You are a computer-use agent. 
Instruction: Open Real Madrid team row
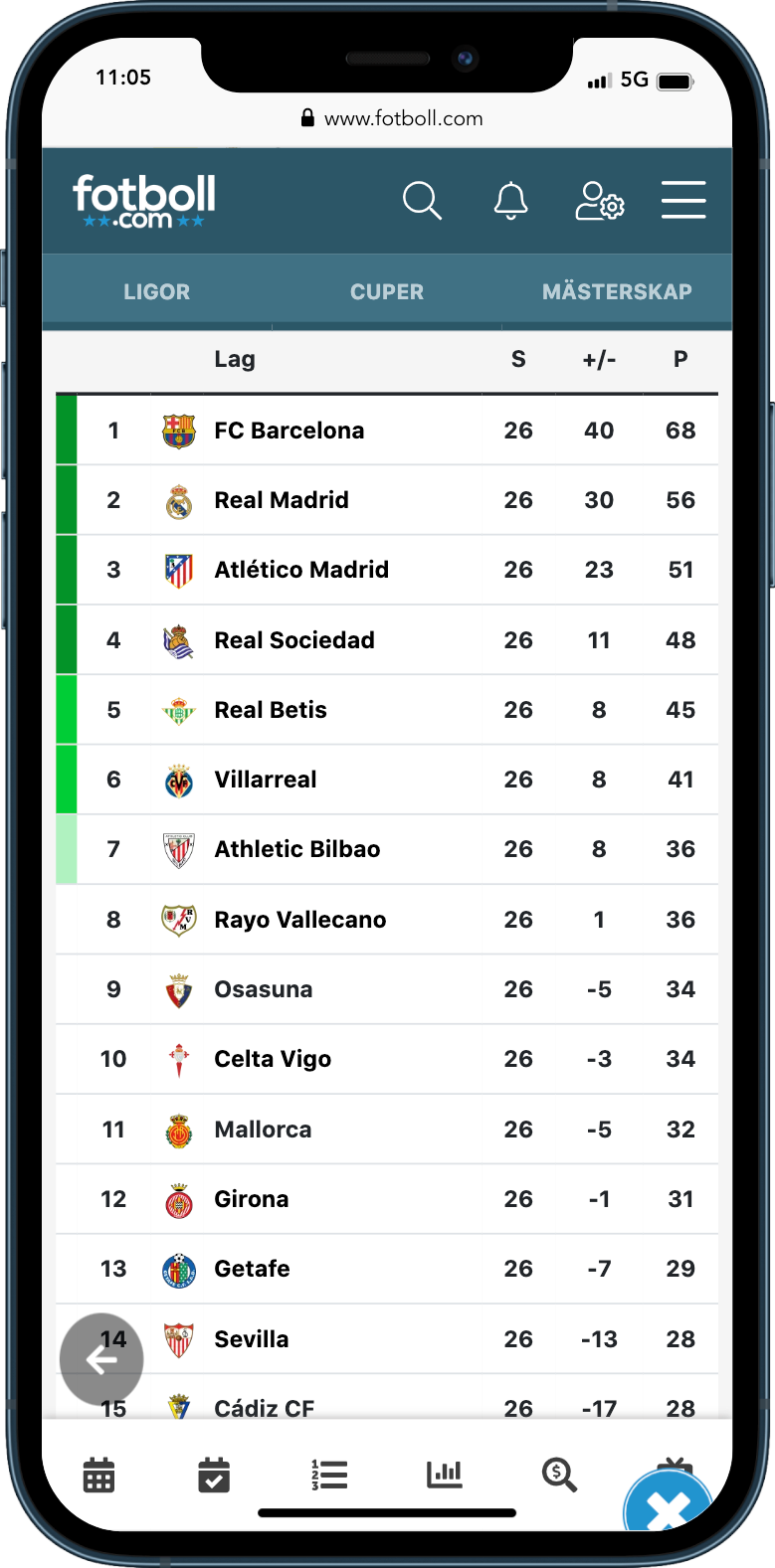387,500
